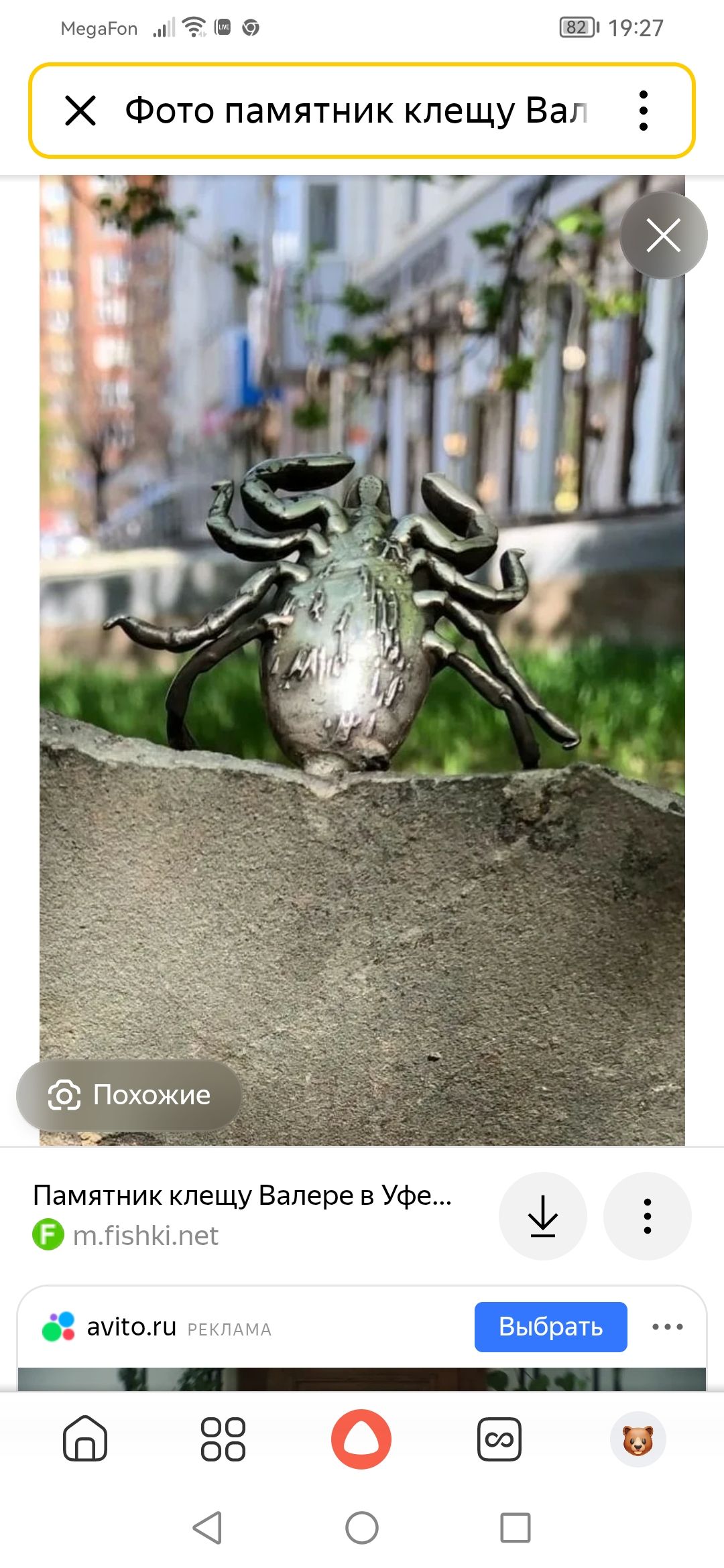Open the system recent apps
Viewport: 724px width, 1568px height.
tap(515, 1528)
